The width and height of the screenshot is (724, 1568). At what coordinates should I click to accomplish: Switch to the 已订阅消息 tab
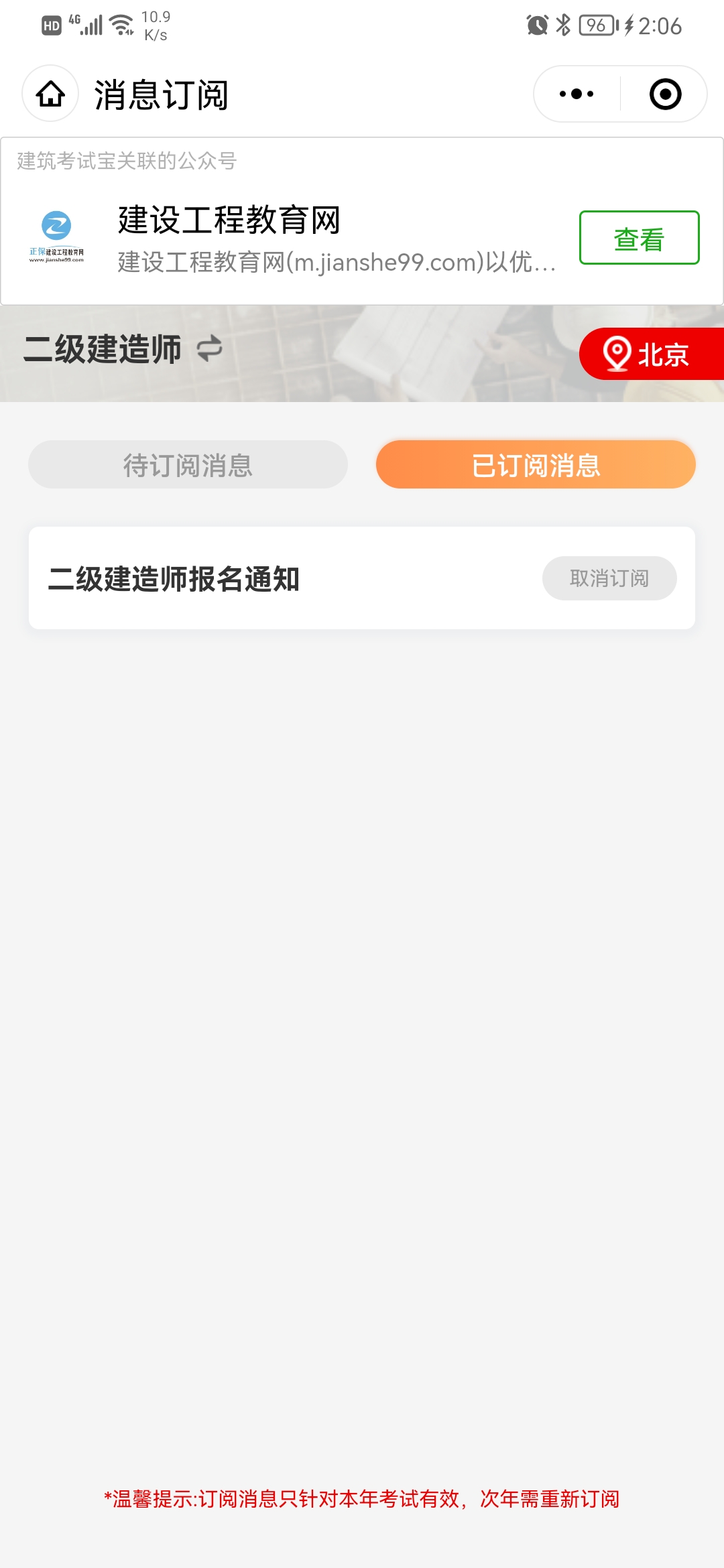(x=536, y=464)
